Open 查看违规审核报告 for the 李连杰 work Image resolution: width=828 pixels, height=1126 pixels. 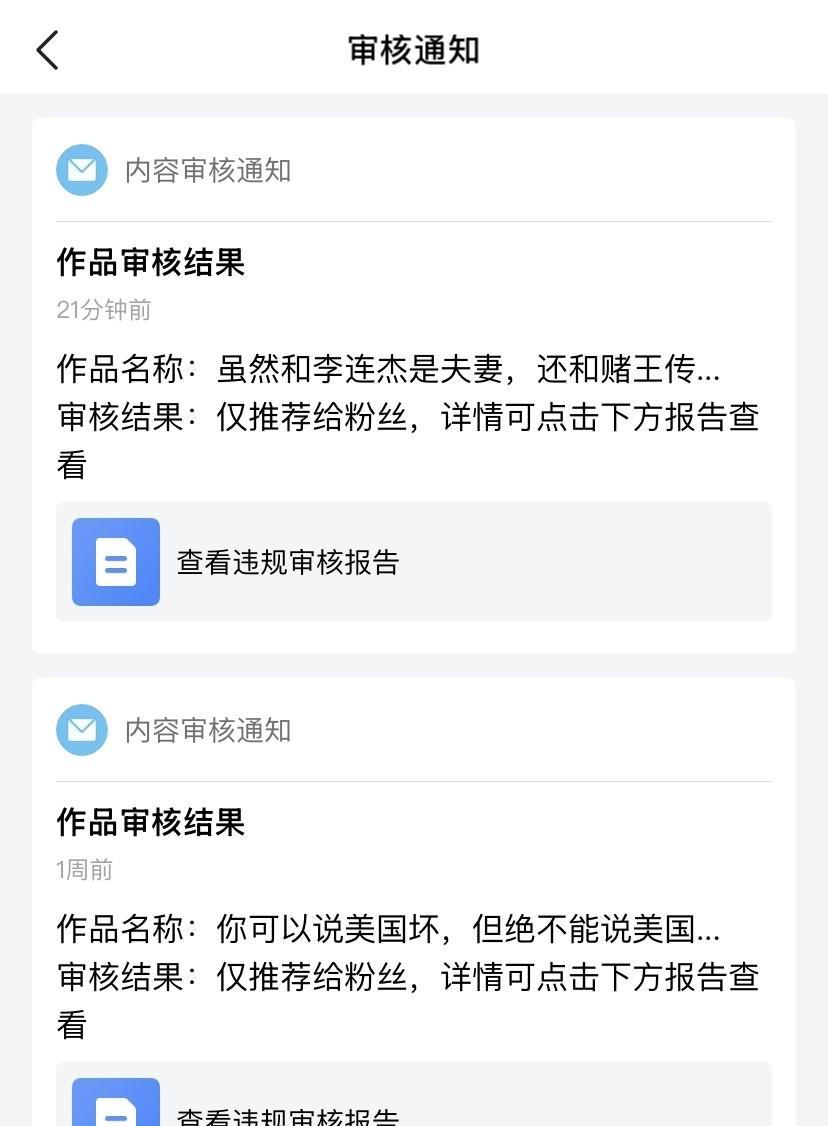coord(414,562)
